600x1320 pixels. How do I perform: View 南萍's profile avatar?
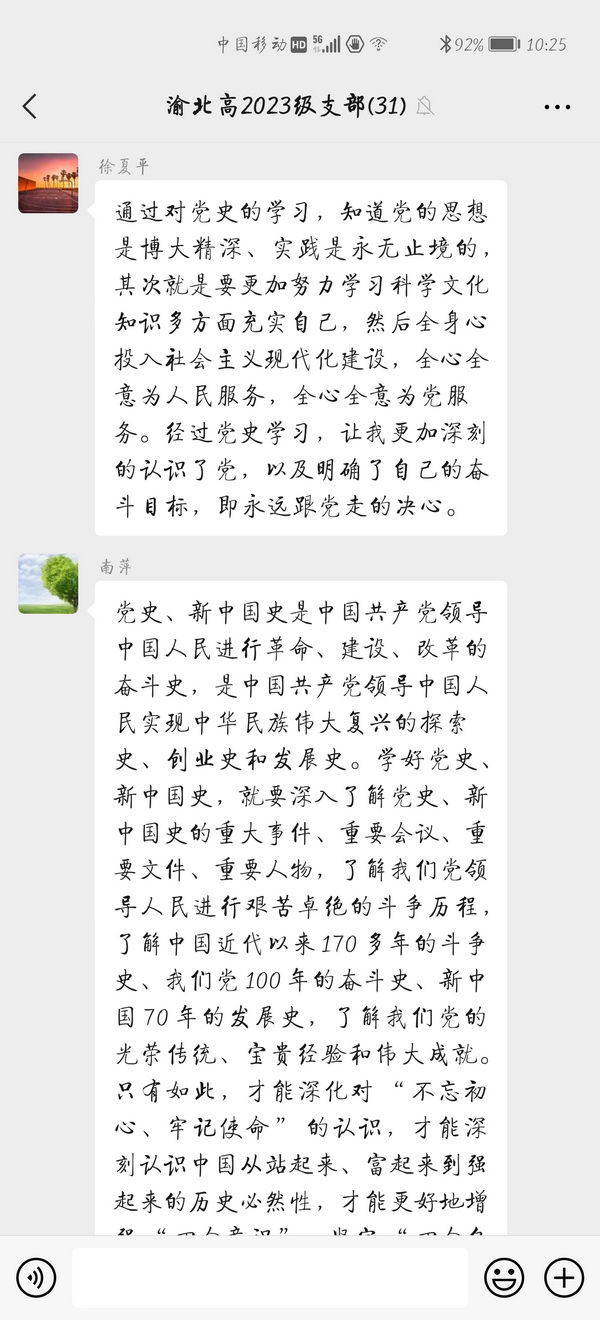[48, 583]
